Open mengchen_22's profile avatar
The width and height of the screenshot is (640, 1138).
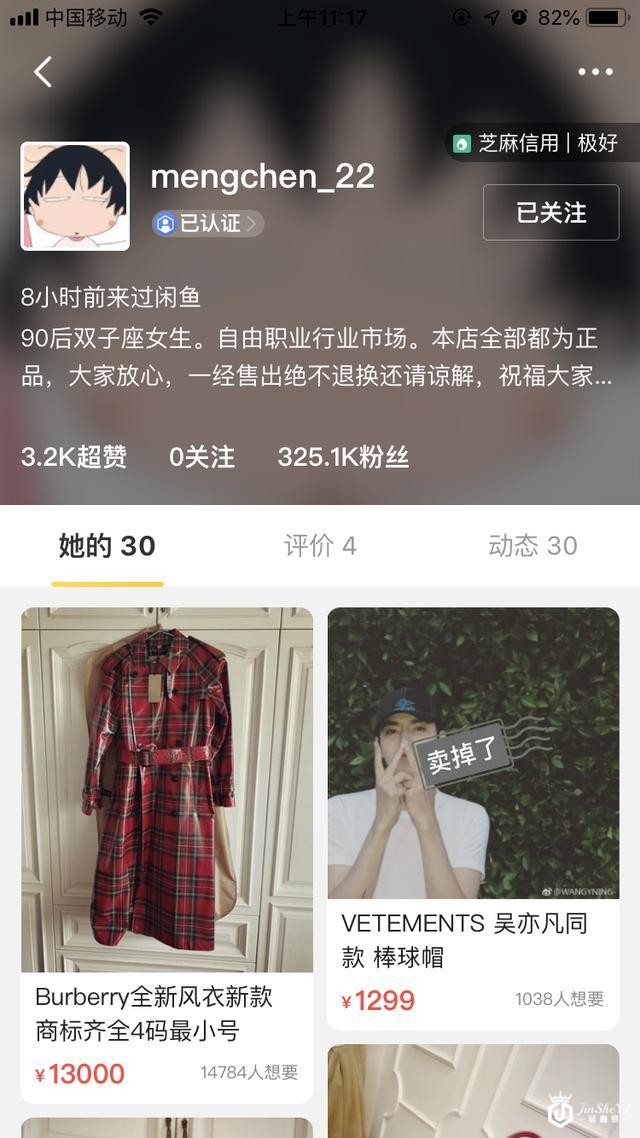[75, 196]
